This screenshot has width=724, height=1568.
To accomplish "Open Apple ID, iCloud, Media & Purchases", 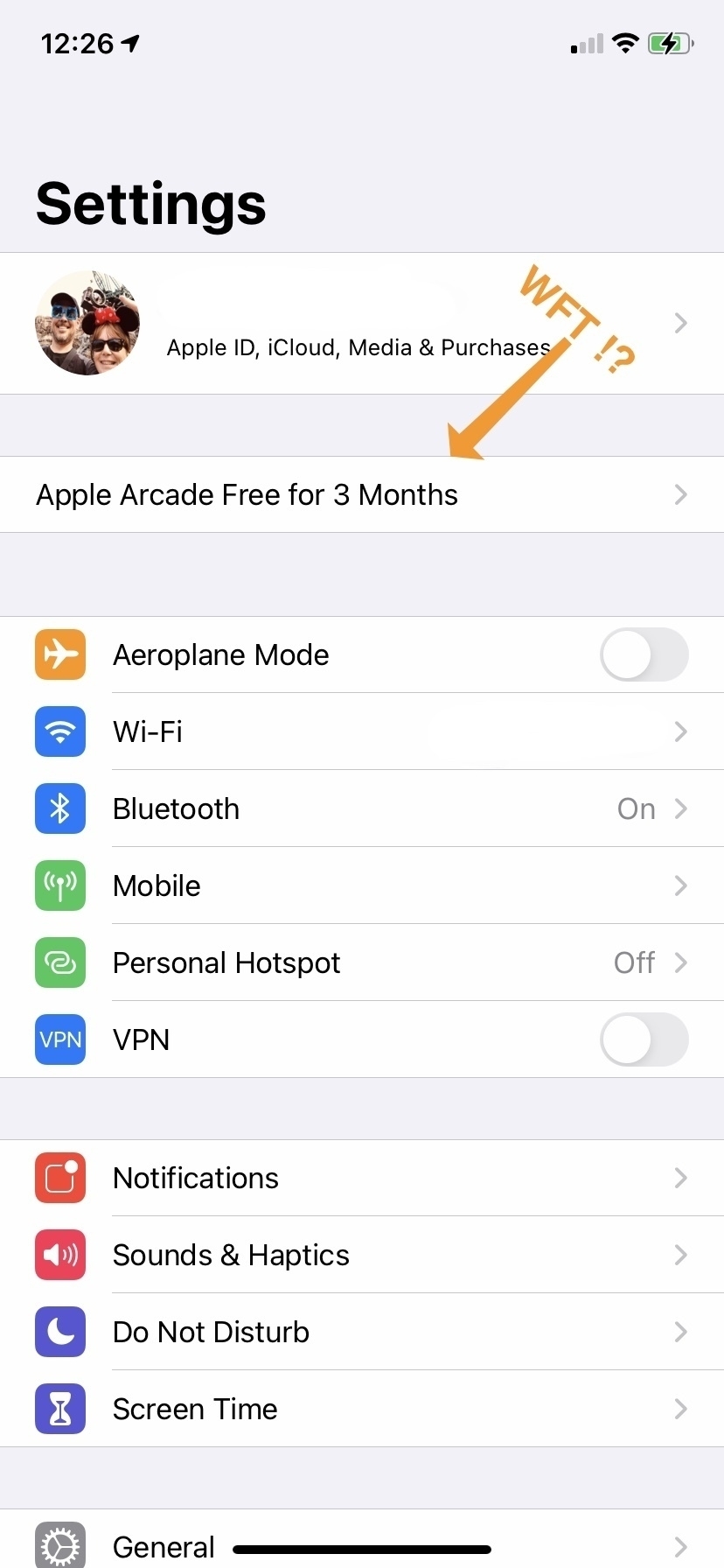I will pyautogui.click(x=359, y=325).
